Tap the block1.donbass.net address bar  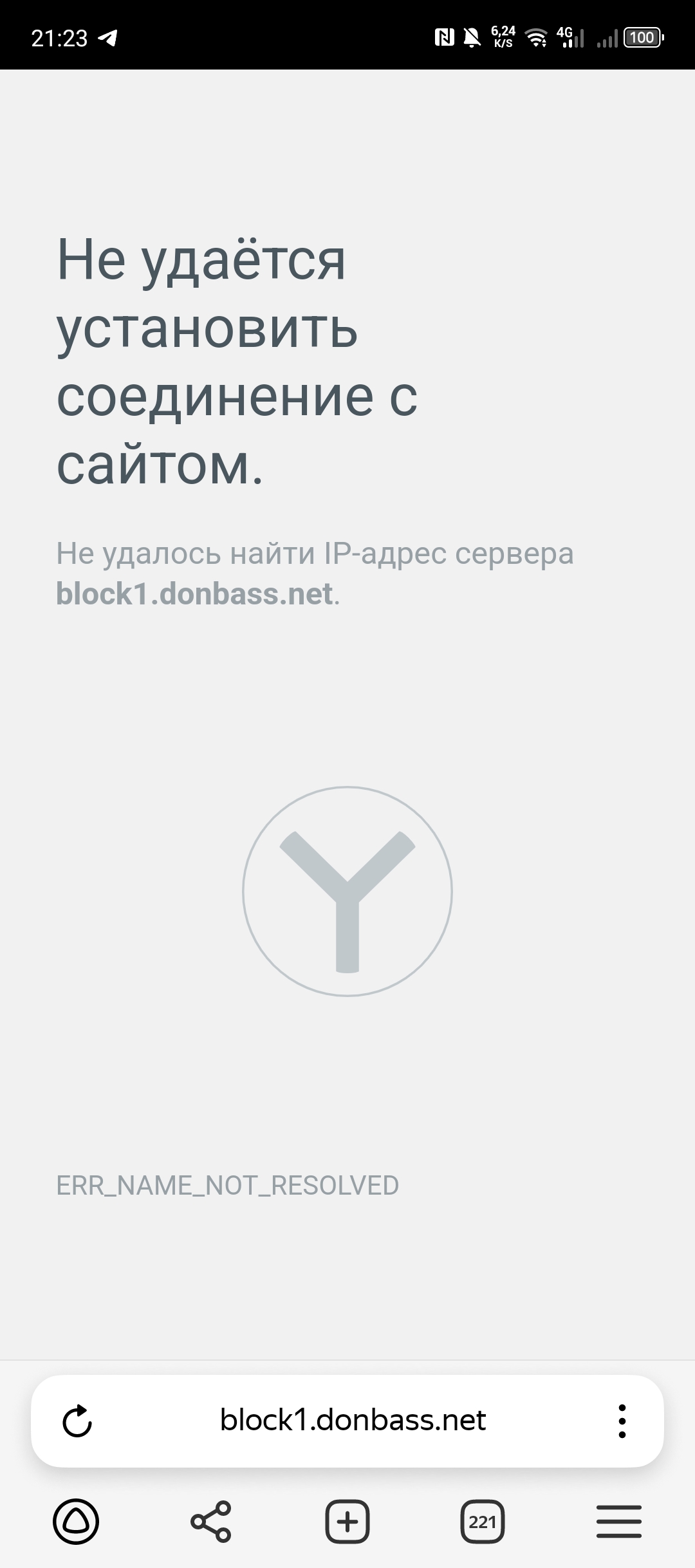point(352,1420)
